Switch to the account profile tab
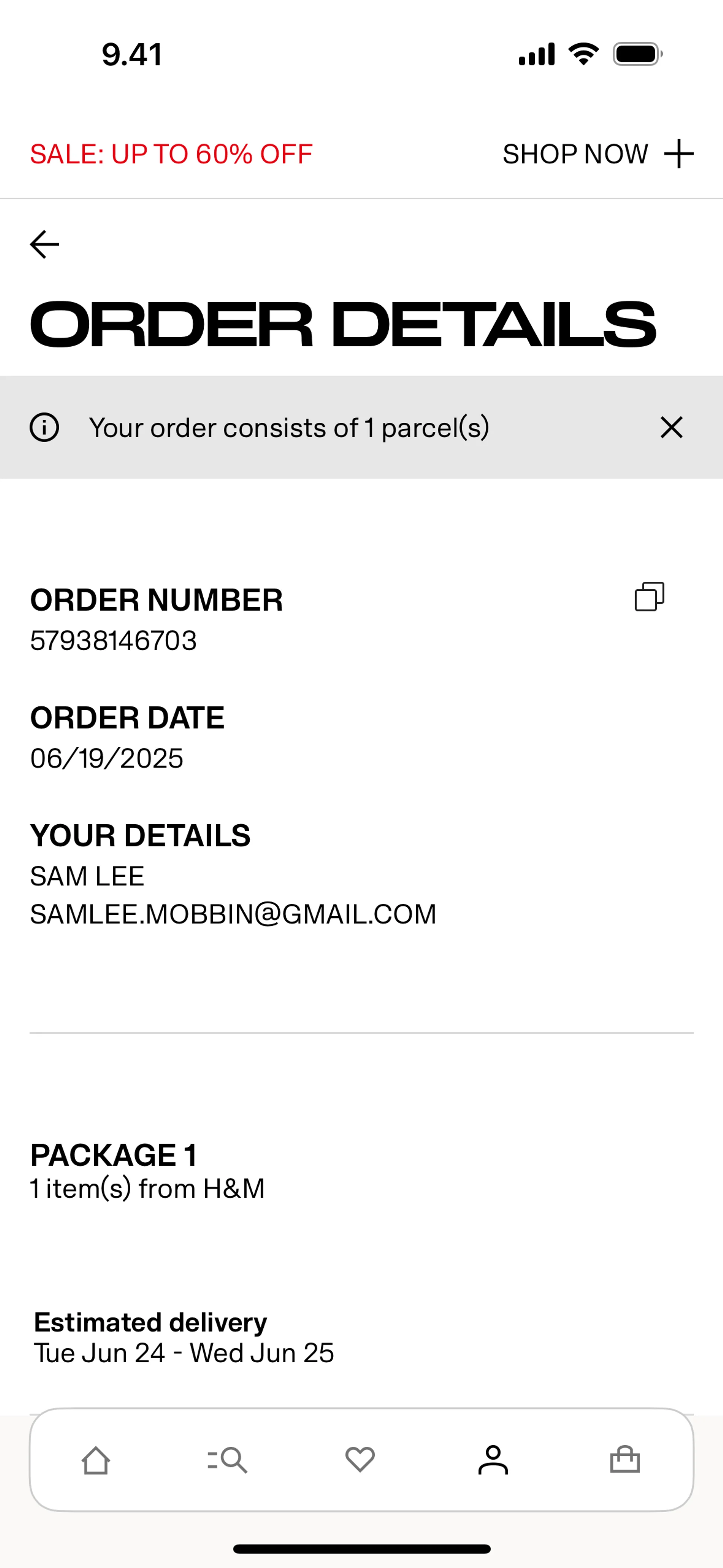 coord(492,1460)
